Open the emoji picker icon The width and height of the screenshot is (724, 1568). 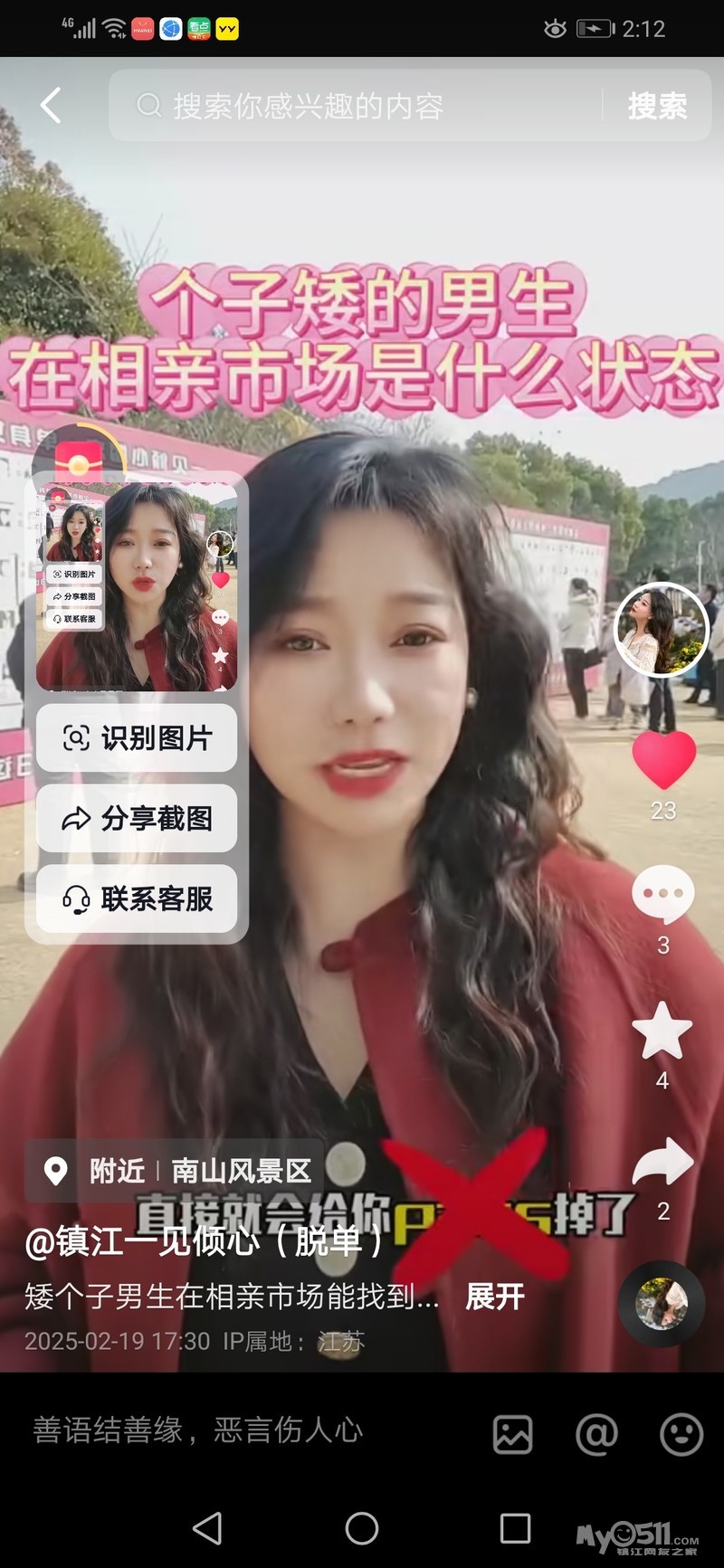(681, 1434)
